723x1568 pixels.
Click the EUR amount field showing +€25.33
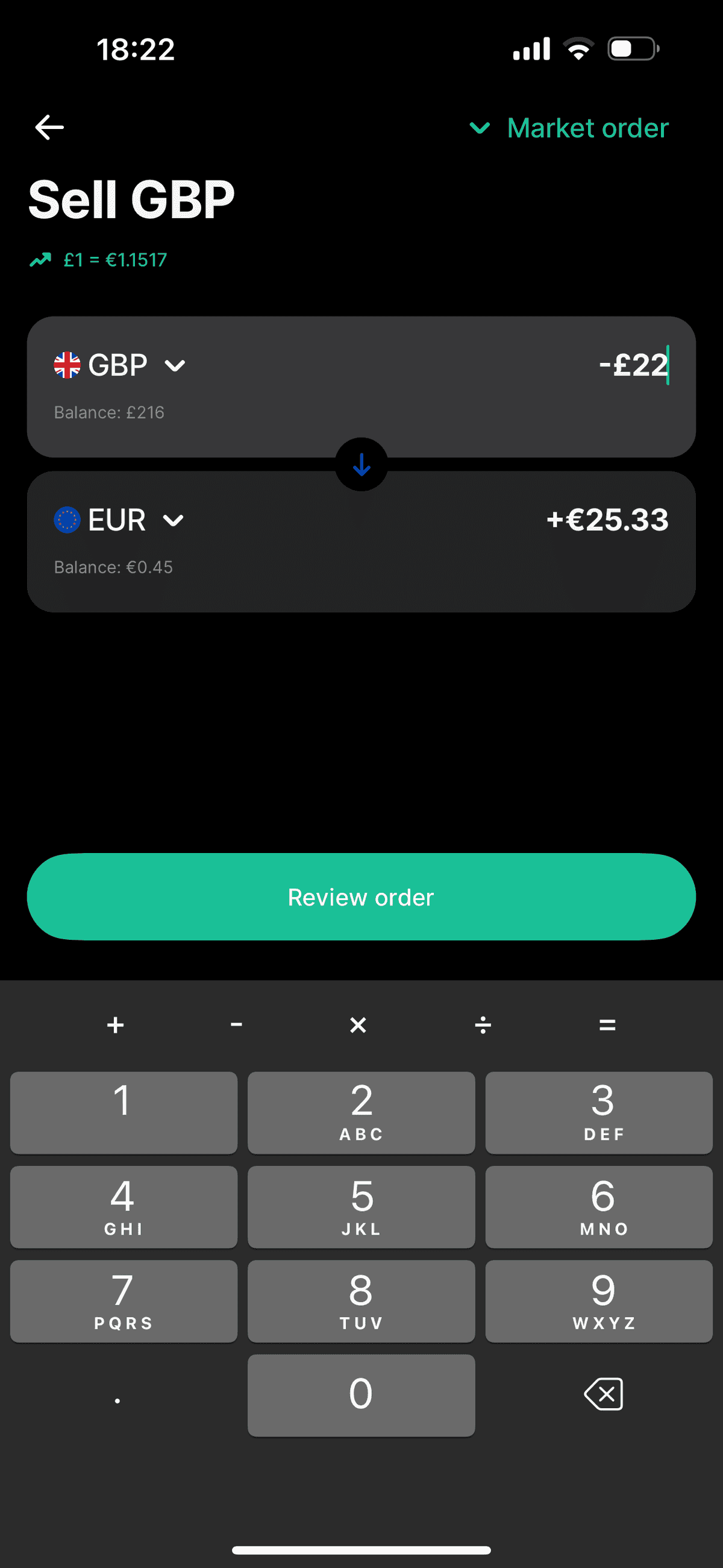(607, 520)
